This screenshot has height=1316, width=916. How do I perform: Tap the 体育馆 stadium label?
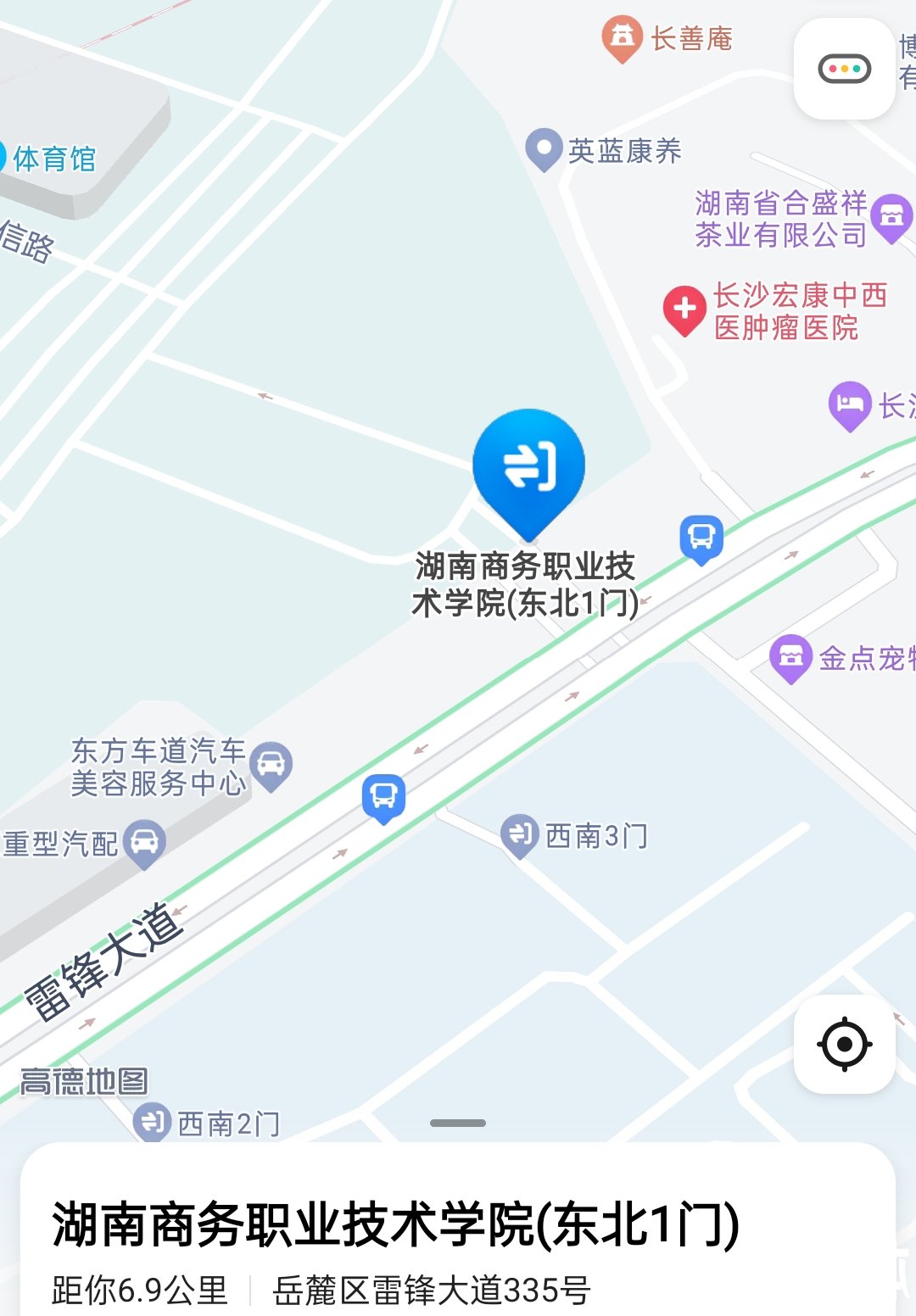point(53,159)
